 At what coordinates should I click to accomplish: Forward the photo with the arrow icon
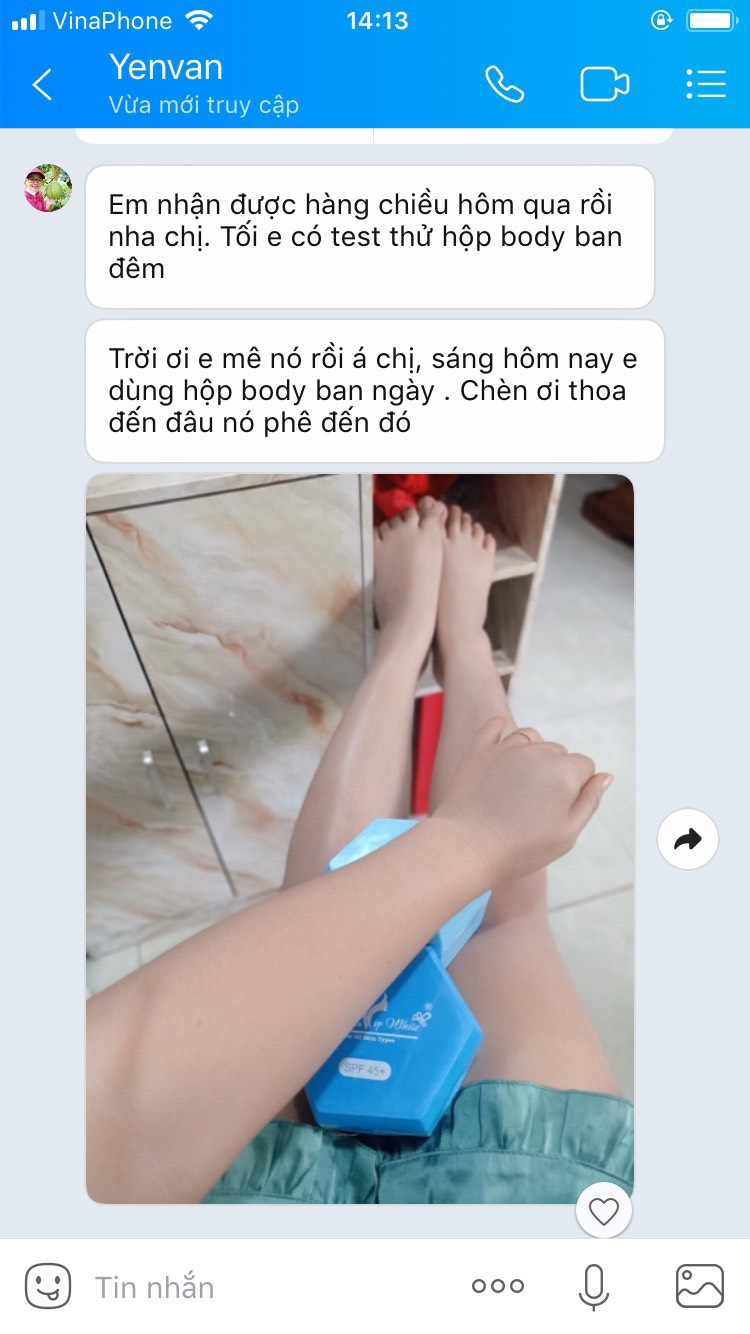[x=688, y=839]
